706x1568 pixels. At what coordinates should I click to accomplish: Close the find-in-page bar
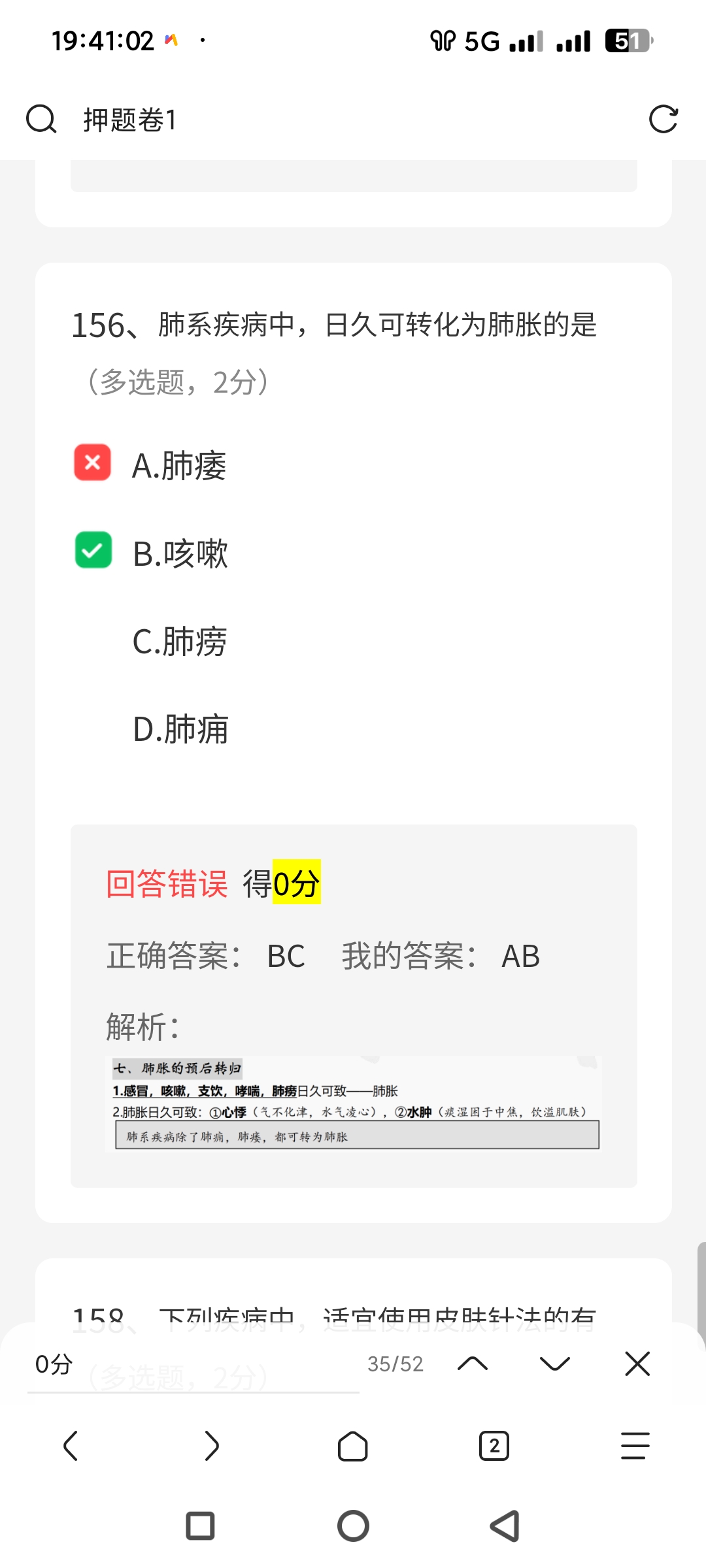(x=637, y=1364)
